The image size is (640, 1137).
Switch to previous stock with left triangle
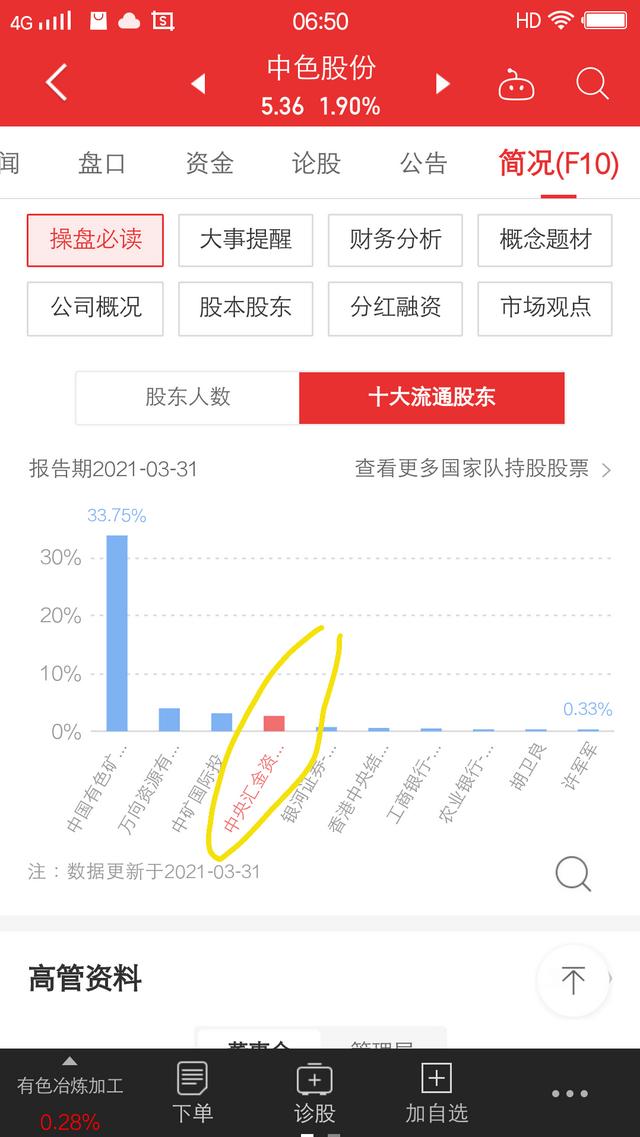[x=198, y=84]
